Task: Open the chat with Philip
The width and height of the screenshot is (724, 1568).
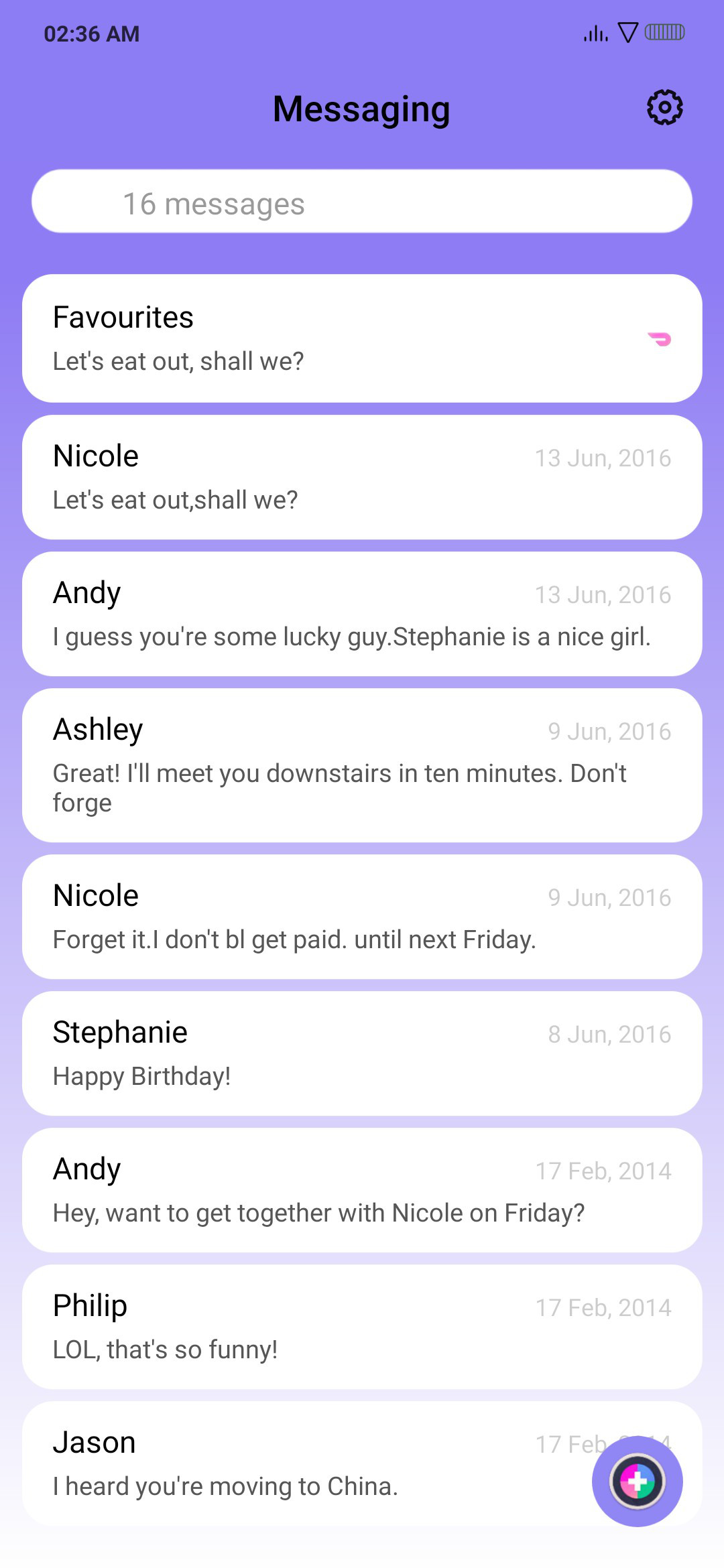Action: pyautogui.click(x=362, y=1327)
